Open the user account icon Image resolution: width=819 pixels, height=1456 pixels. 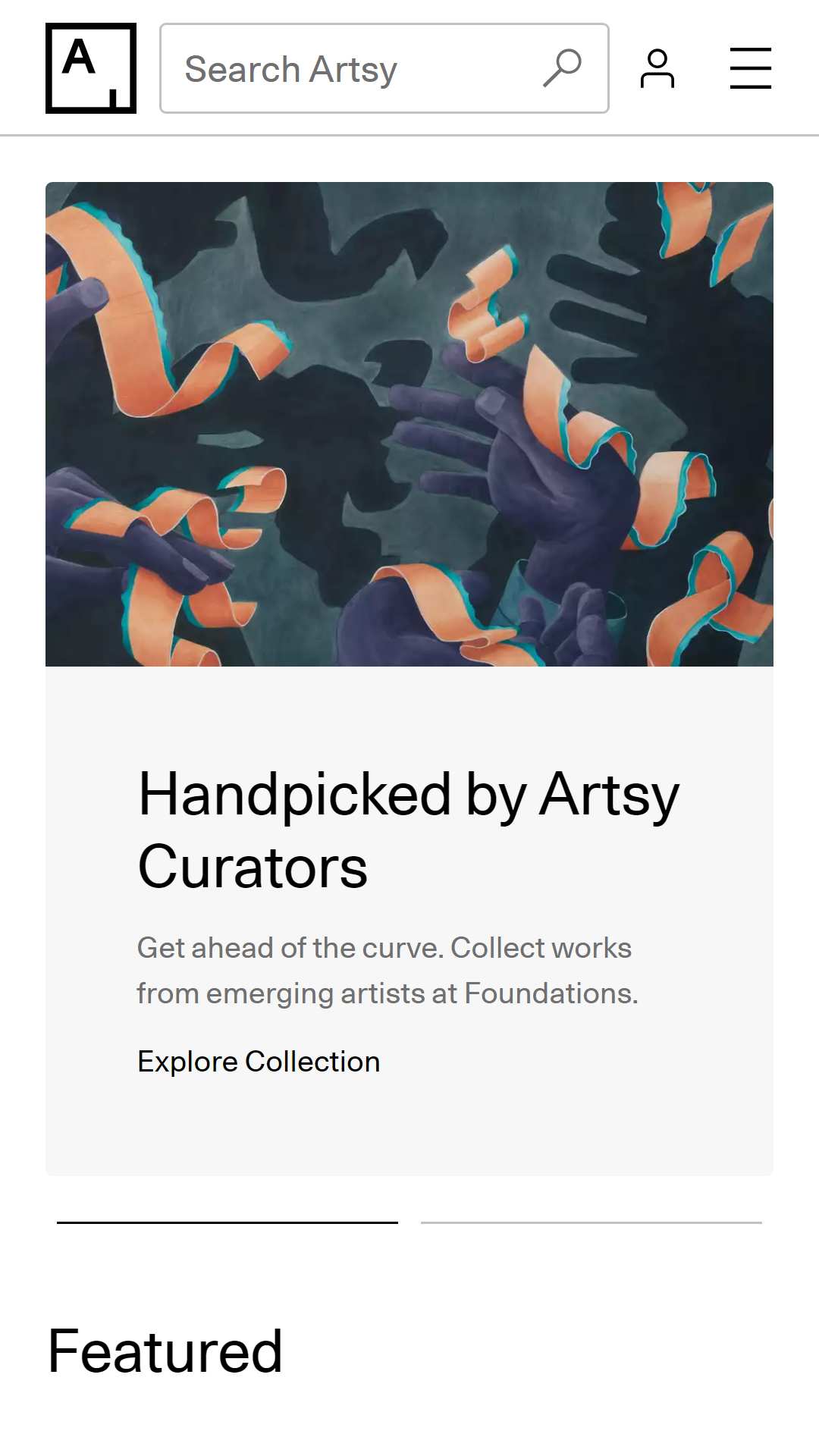[657, 68]
